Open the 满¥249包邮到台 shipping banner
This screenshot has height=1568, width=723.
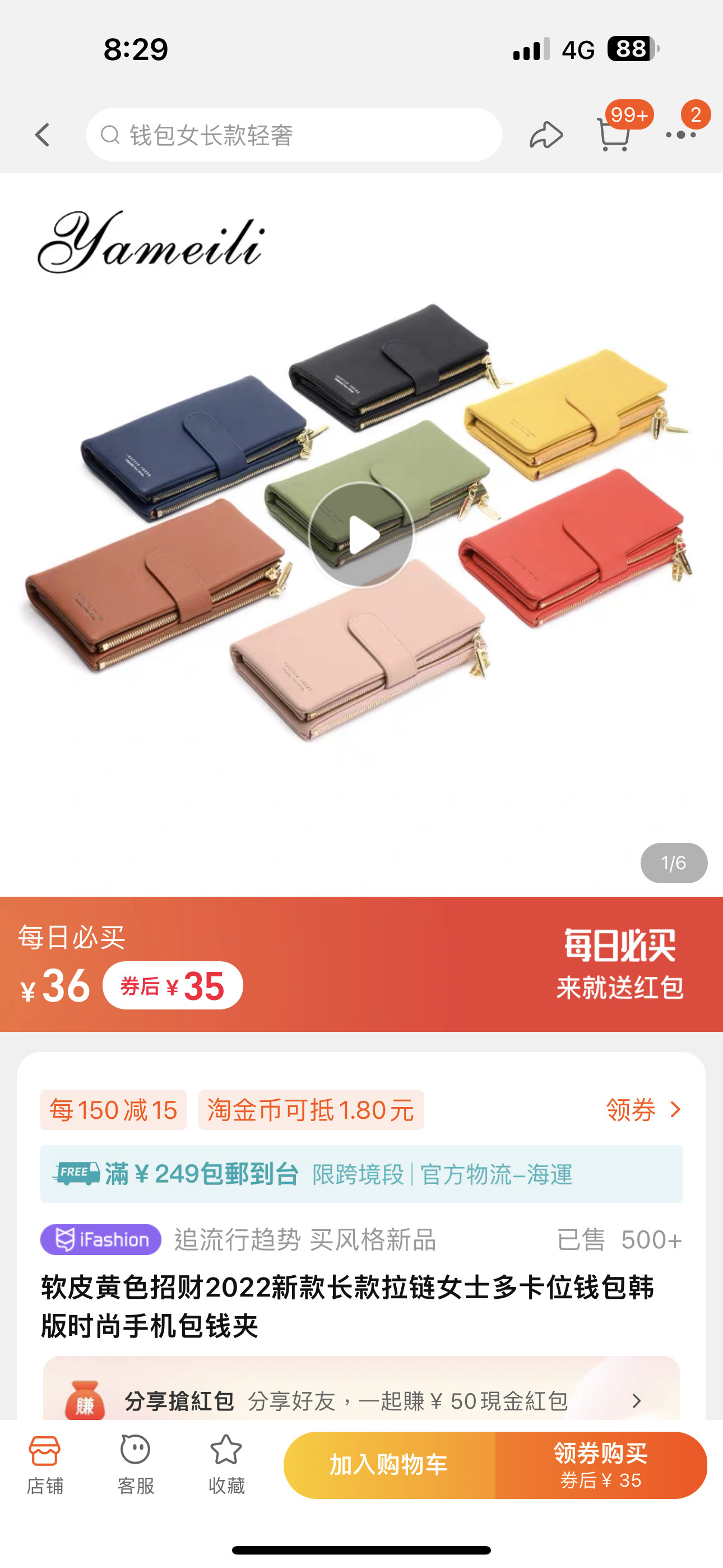tap(361, 1174)
